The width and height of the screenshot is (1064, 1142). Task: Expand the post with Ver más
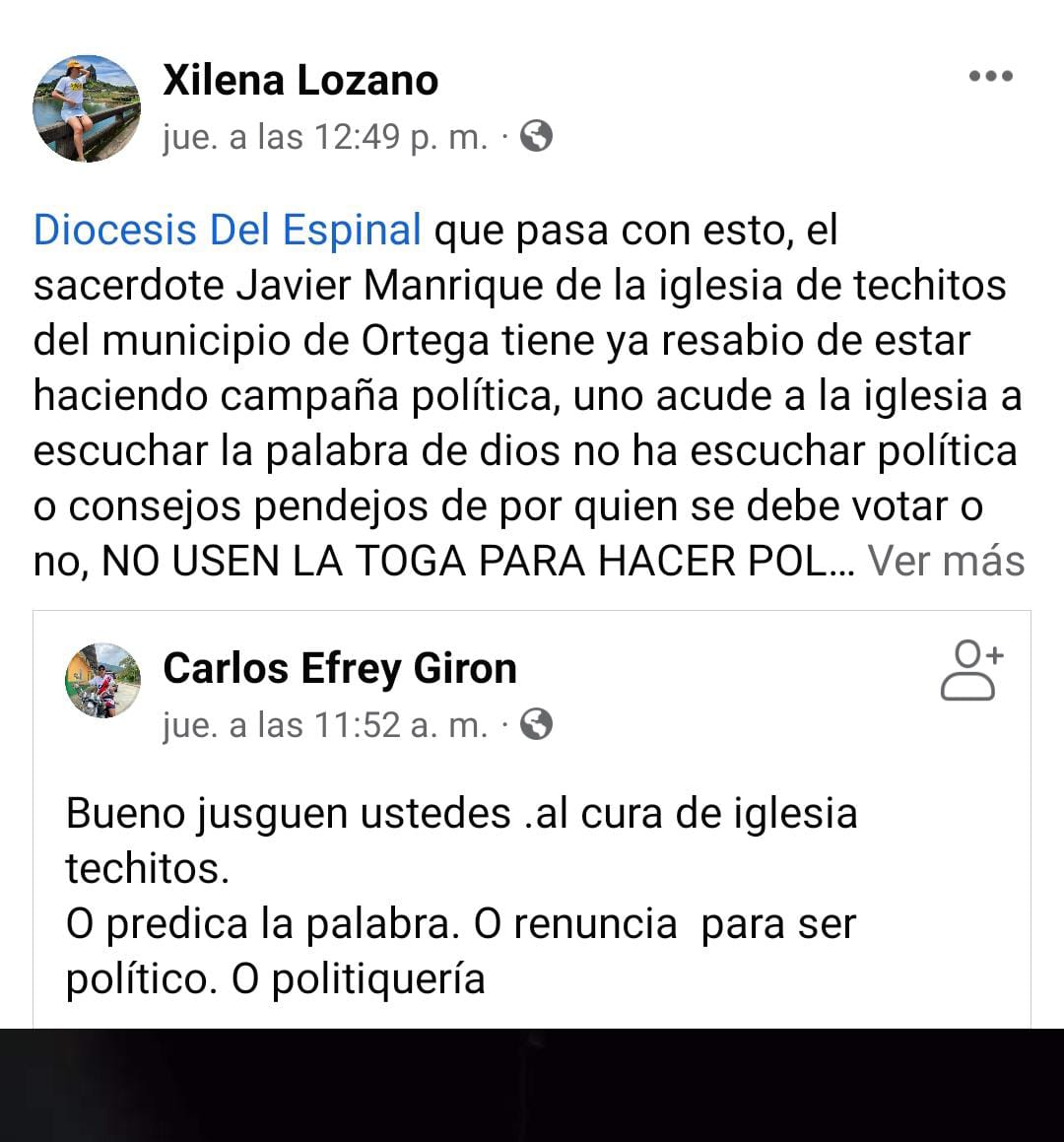[946, 562]
